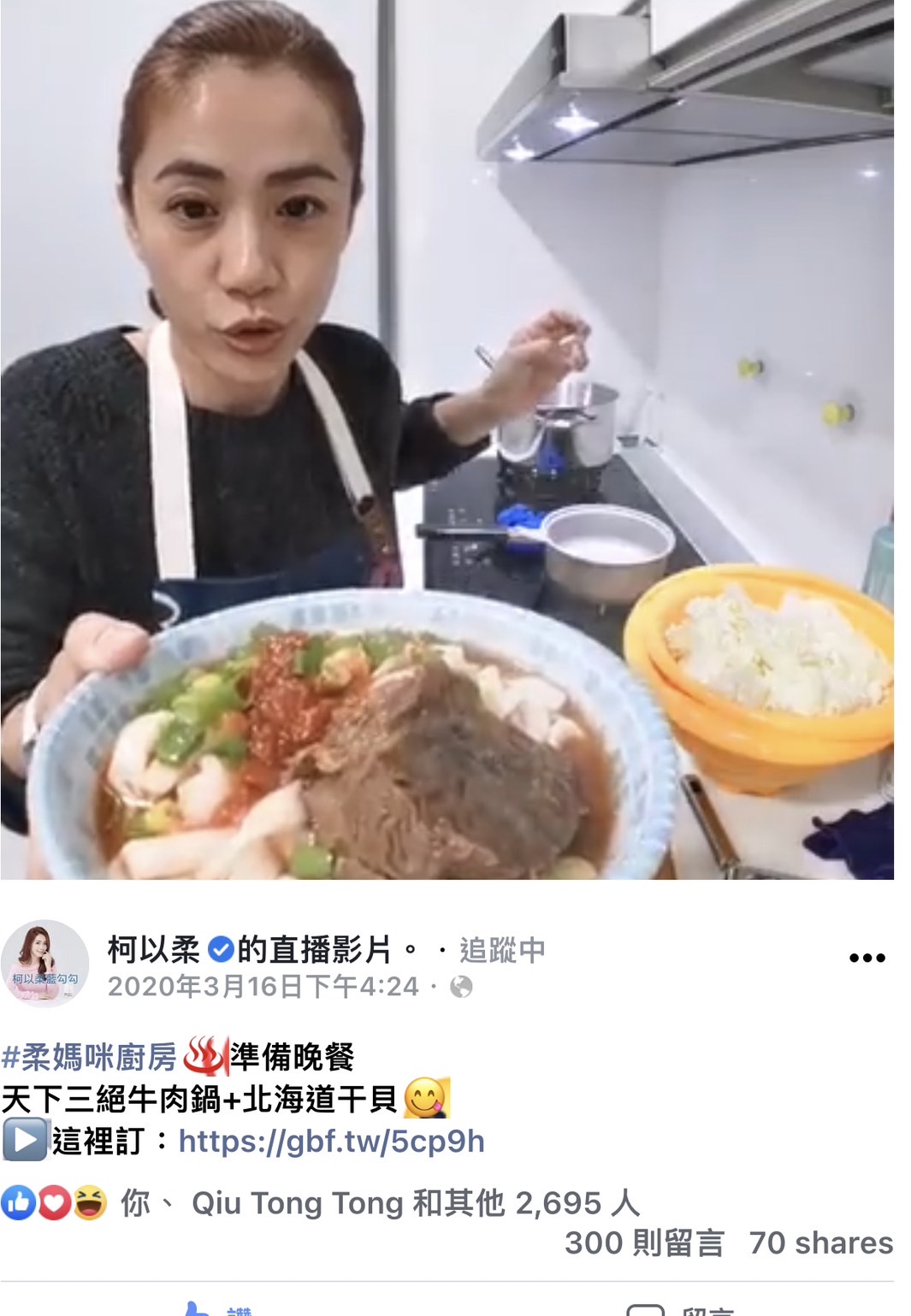Play the live cooking video
This screenshot has height=1316, width=911.
point(447,440)
